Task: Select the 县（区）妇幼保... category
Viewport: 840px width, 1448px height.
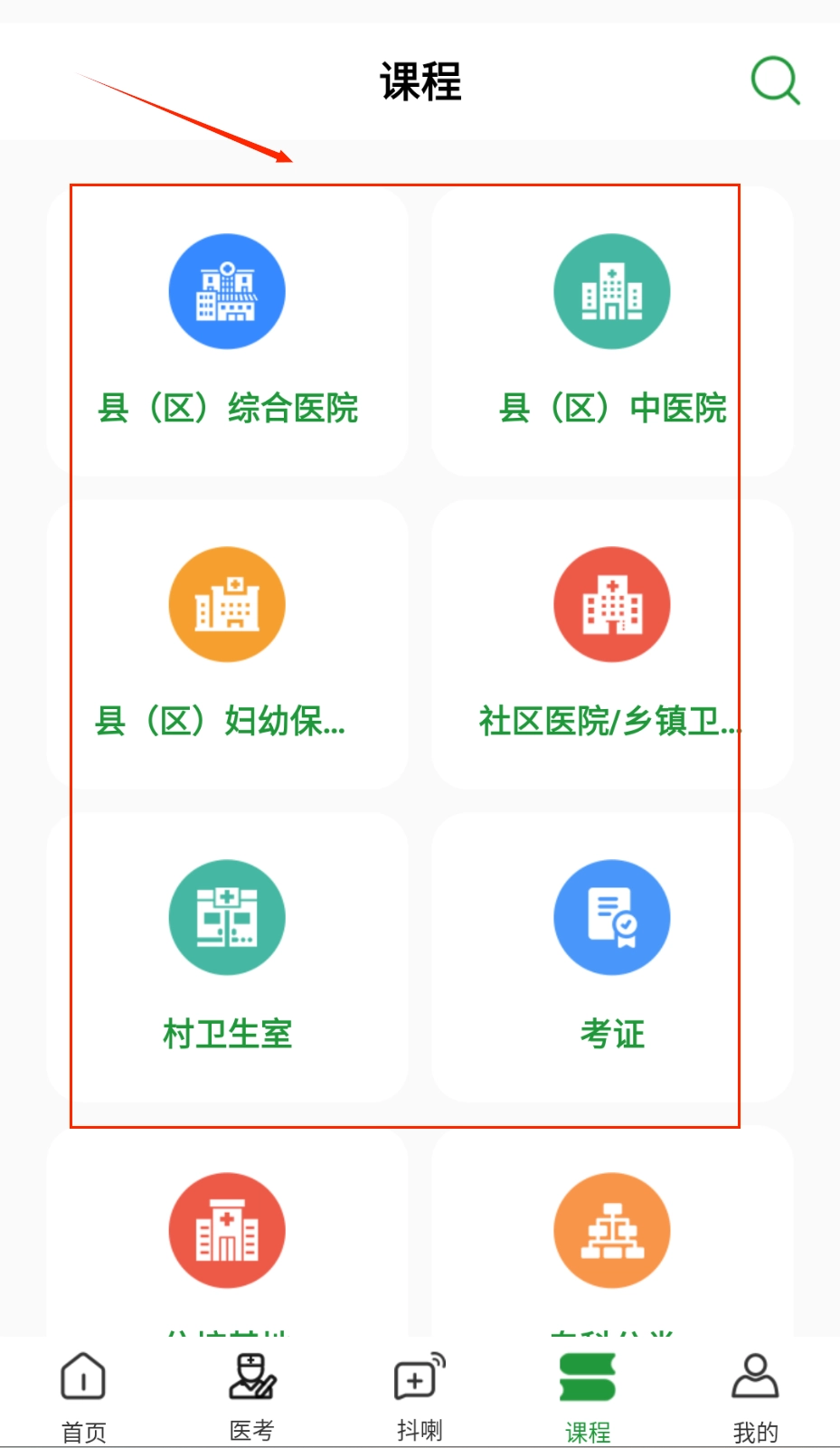Action: [x=227, y=644]
